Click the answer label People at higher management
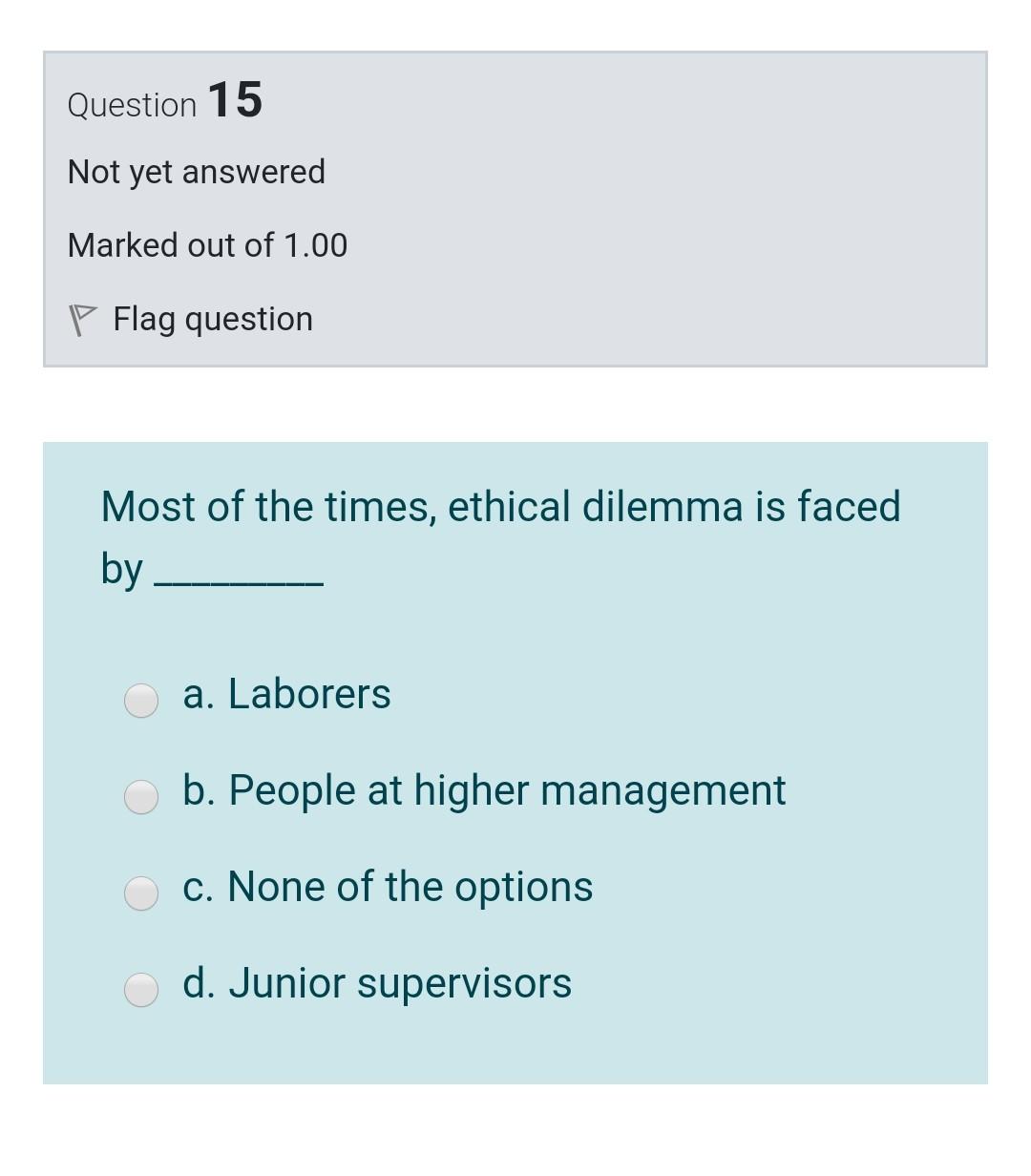The height and width of the screenshot is (1176, 1031). [x=507, y=790]
